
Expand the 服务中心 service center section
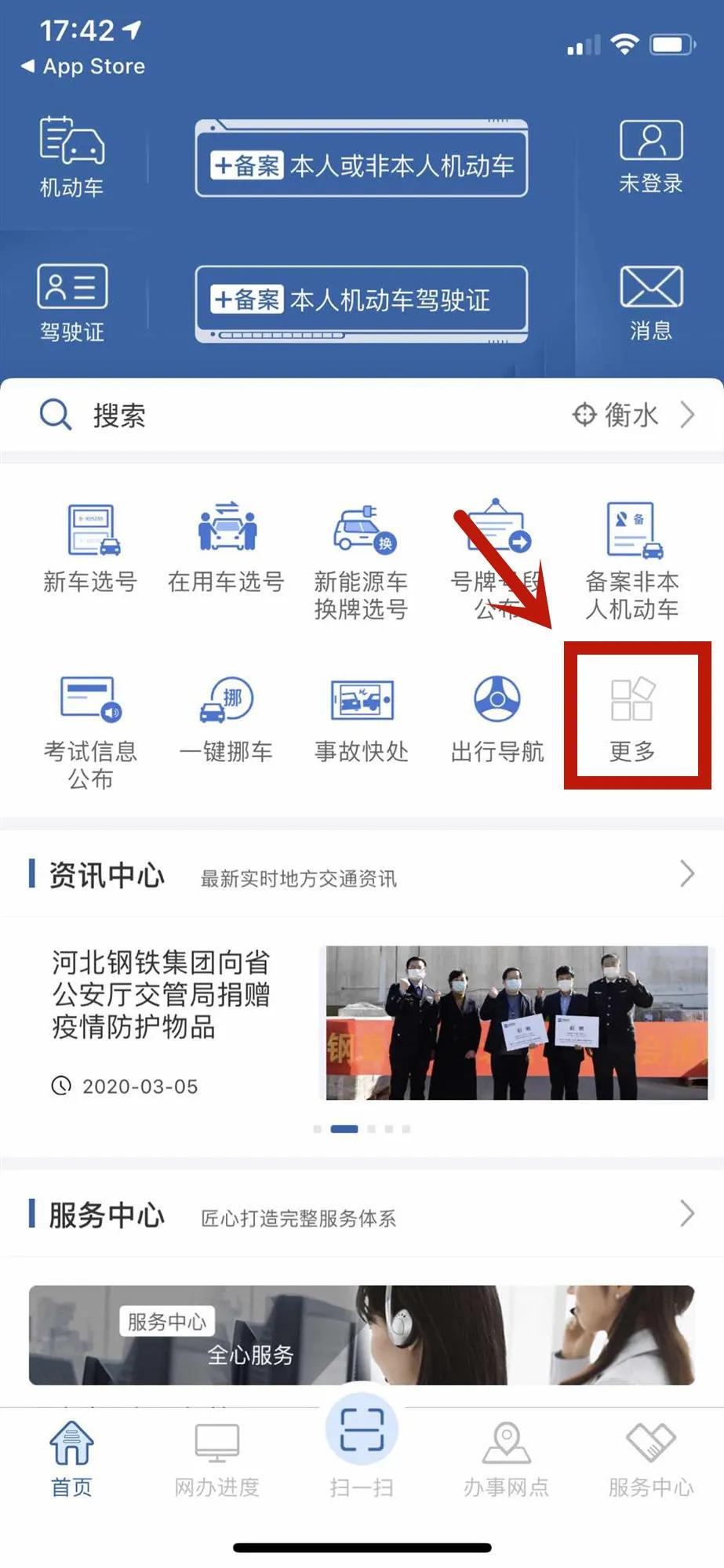(x=686, y=1215)
